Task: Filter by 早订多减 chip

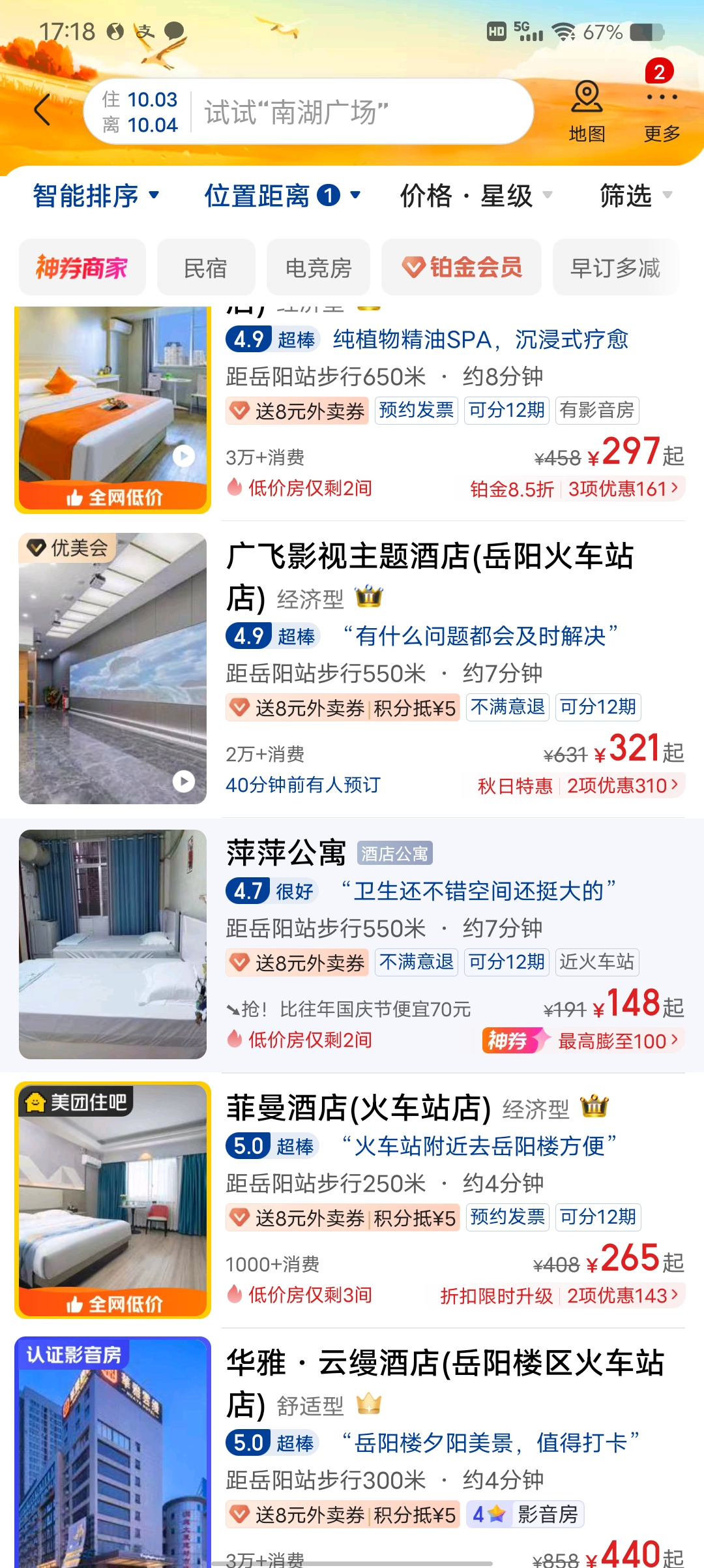Action: click(615, 267)
